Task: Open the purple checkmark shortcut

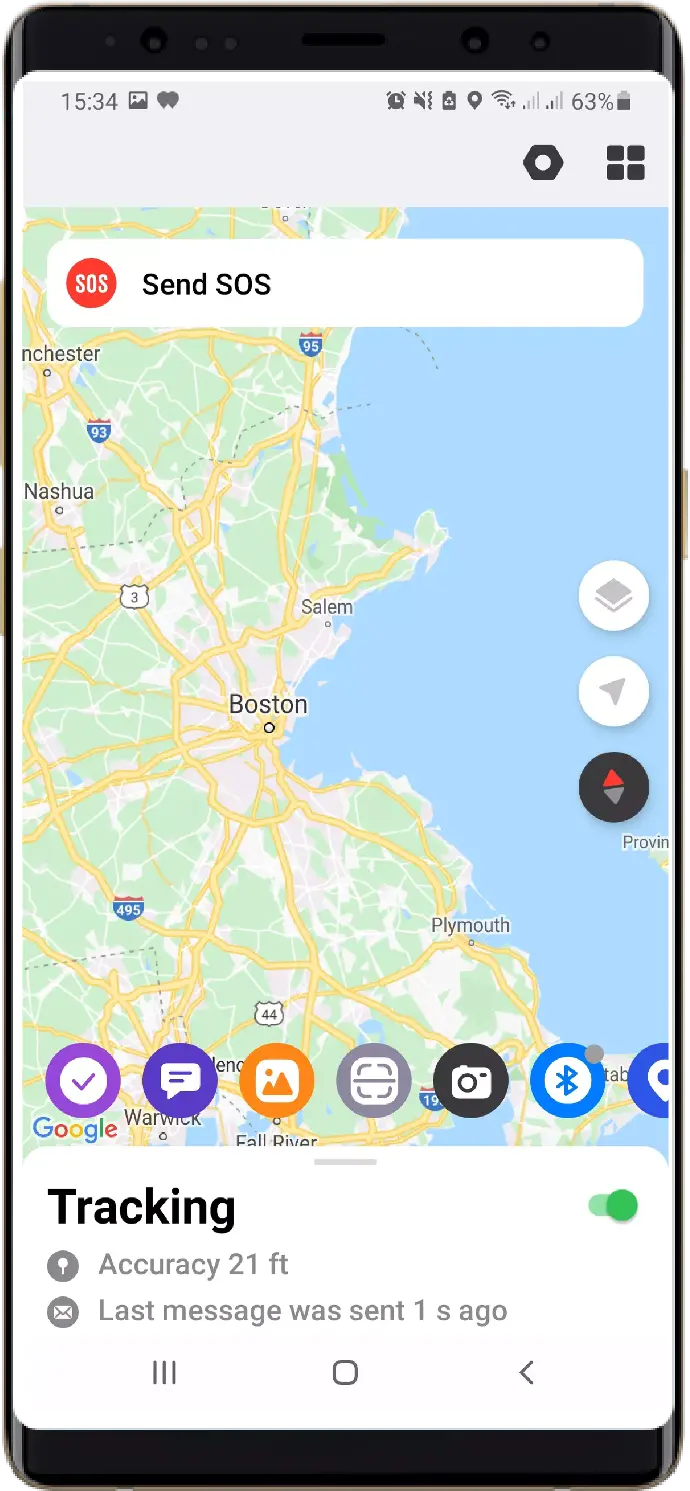Action: pos(83,1081)
